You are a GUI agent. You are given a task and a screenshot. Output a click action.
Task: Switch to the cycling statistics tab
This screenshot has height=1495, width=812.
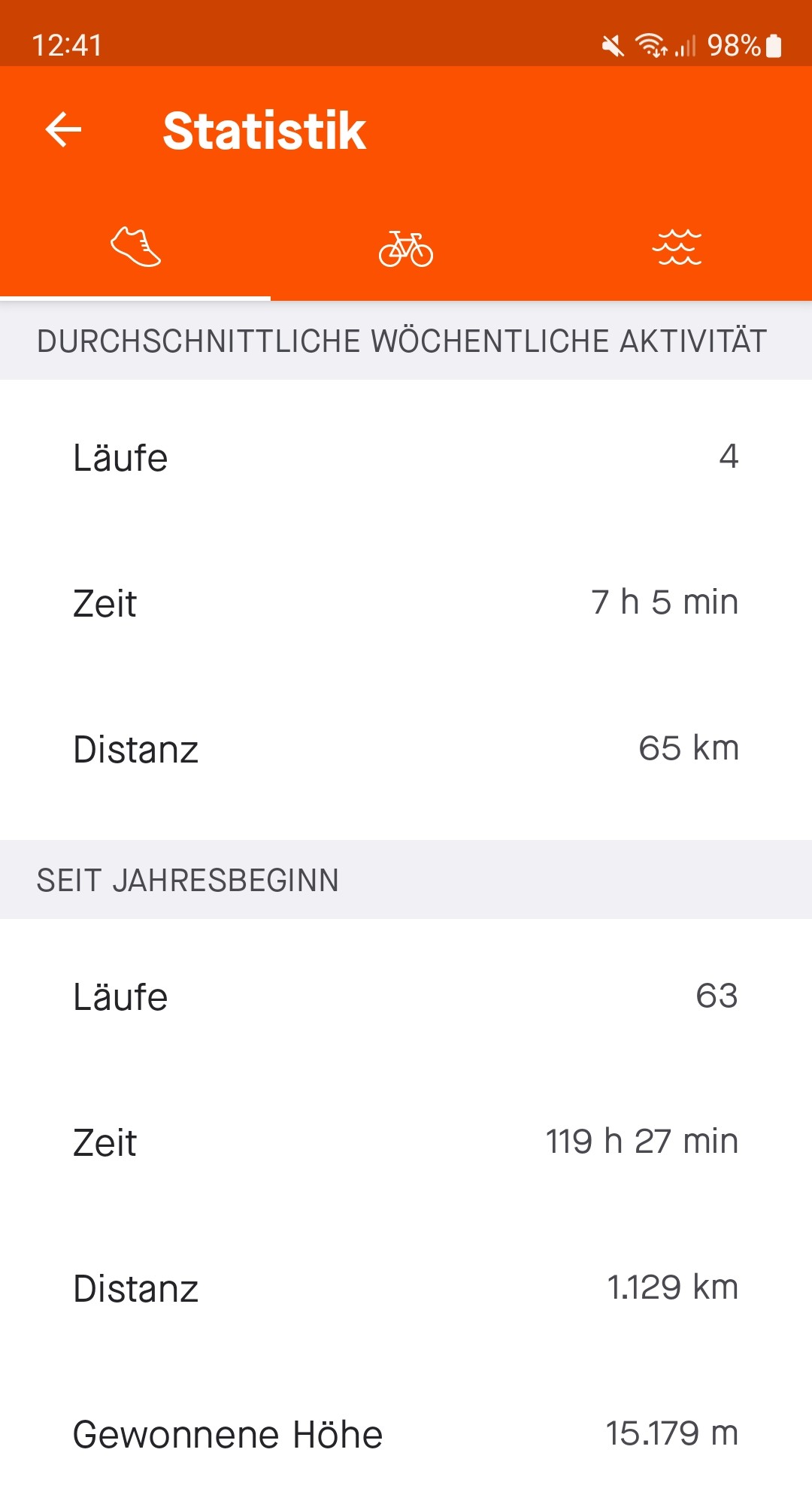(406, 249)
